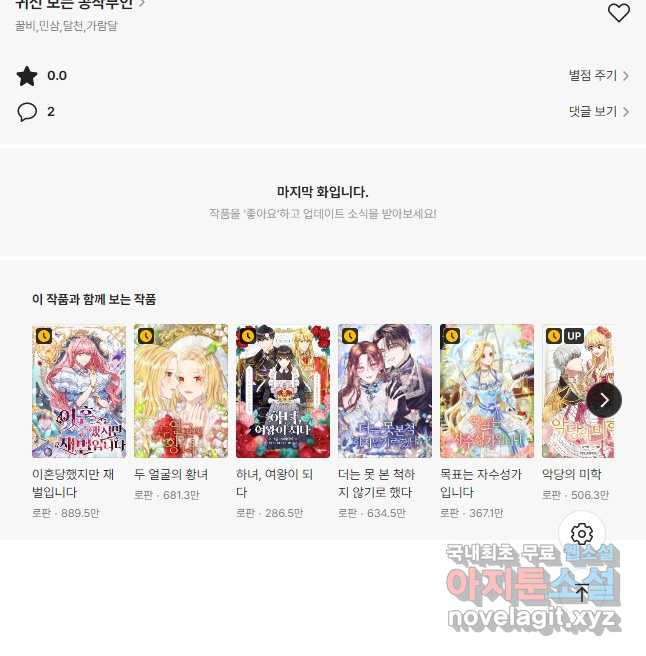Image resolution: width=646 pixels, height=656 pixels.
Task: Open viewer settings gear button
Action: [582, 534]
